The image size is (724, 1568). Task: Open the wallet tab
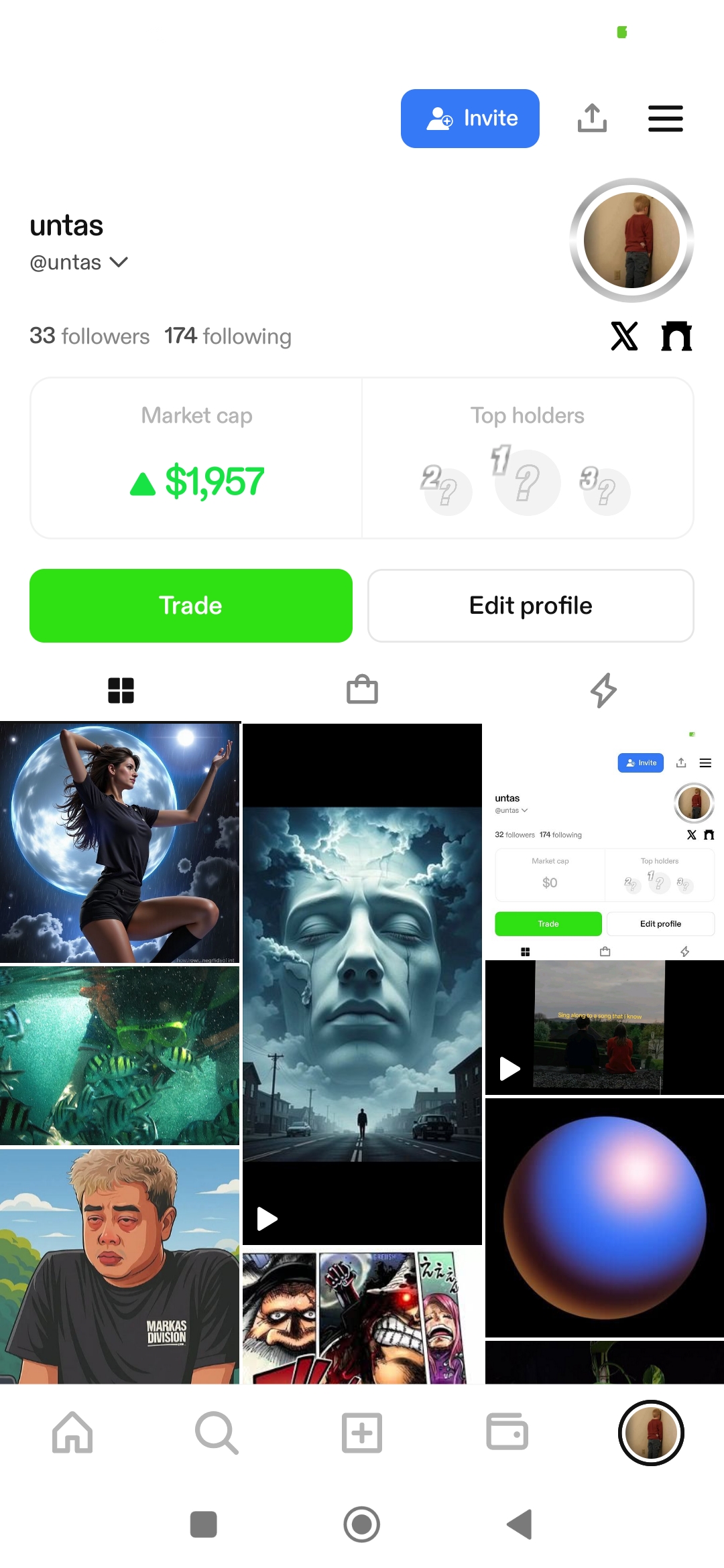(507, 1433)
